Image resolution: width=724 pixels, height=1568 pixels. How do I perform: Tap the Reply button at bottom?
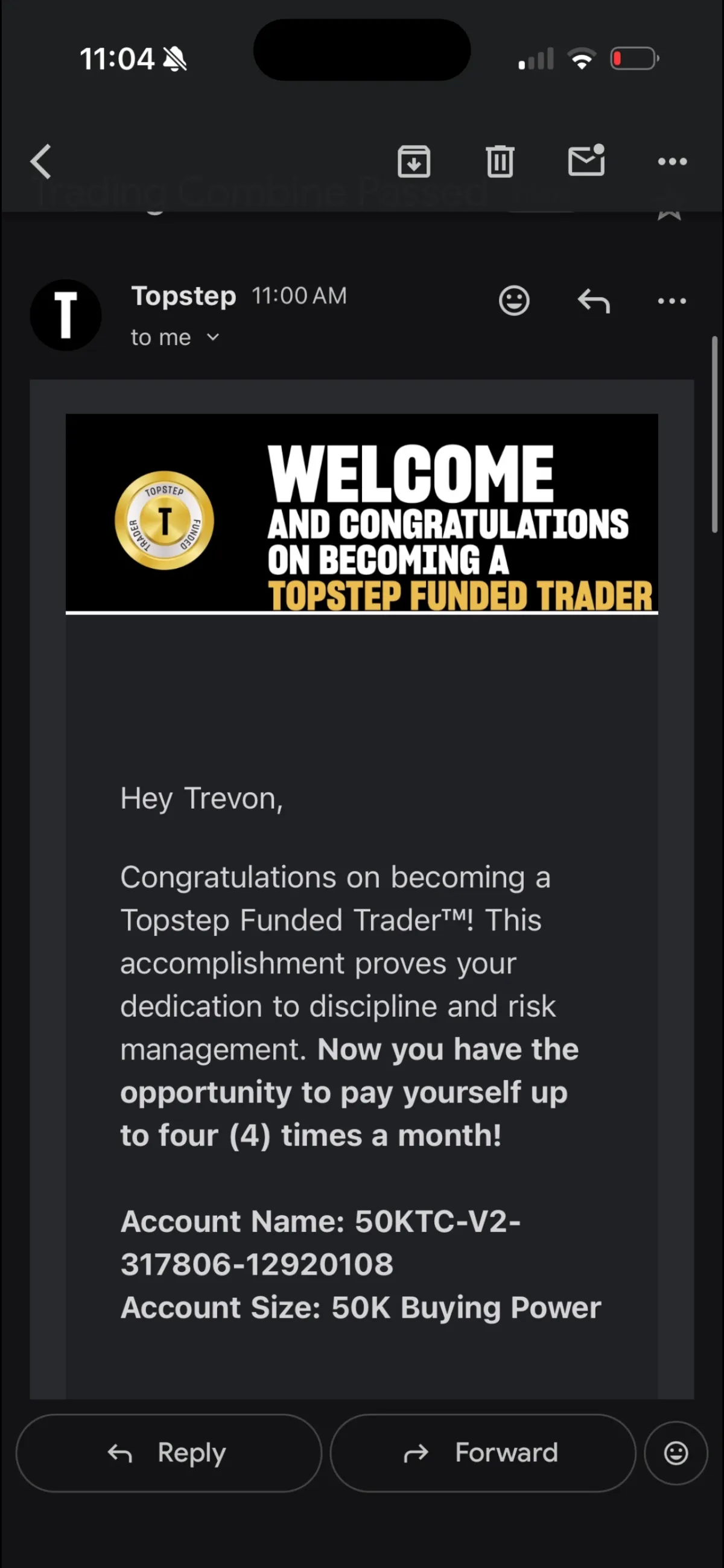click(169, 1453)
